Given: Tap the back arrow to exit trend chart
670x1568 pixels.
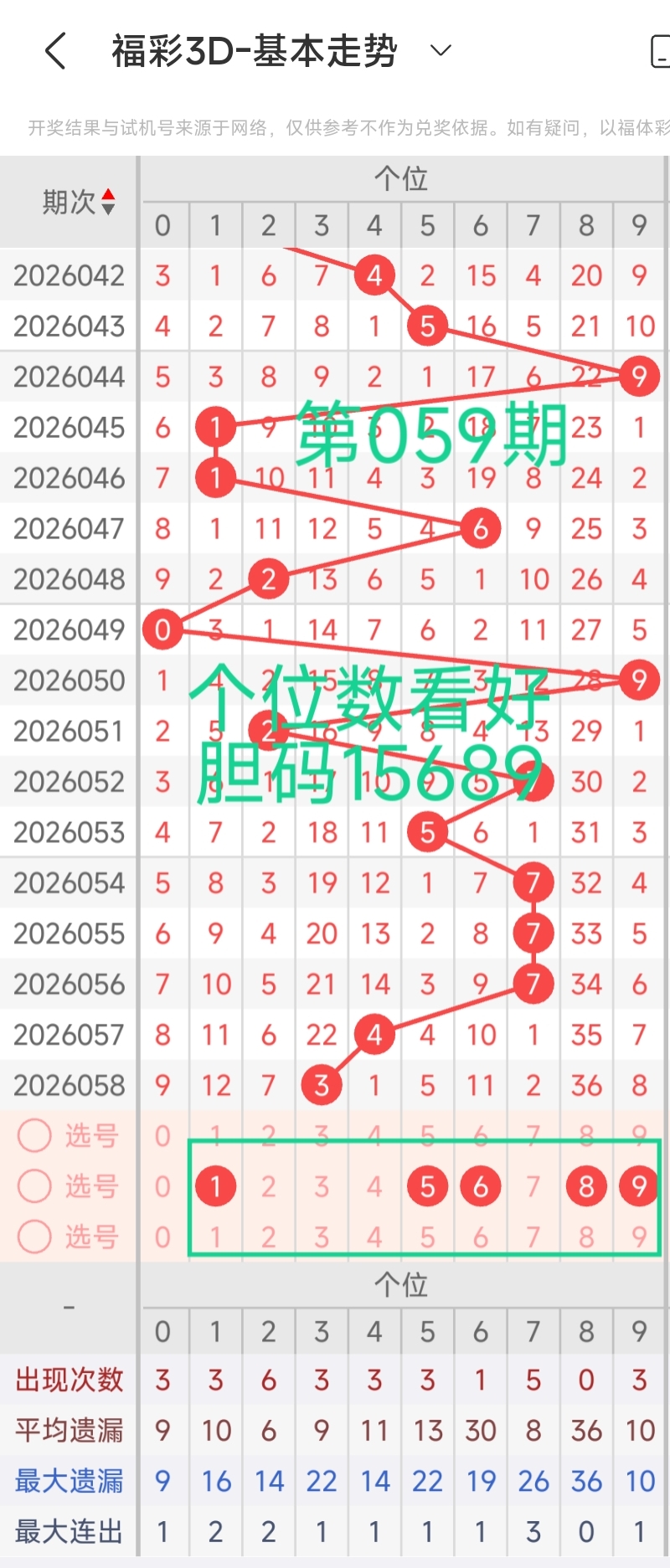Looking at the screenshot, I should 54,50.
